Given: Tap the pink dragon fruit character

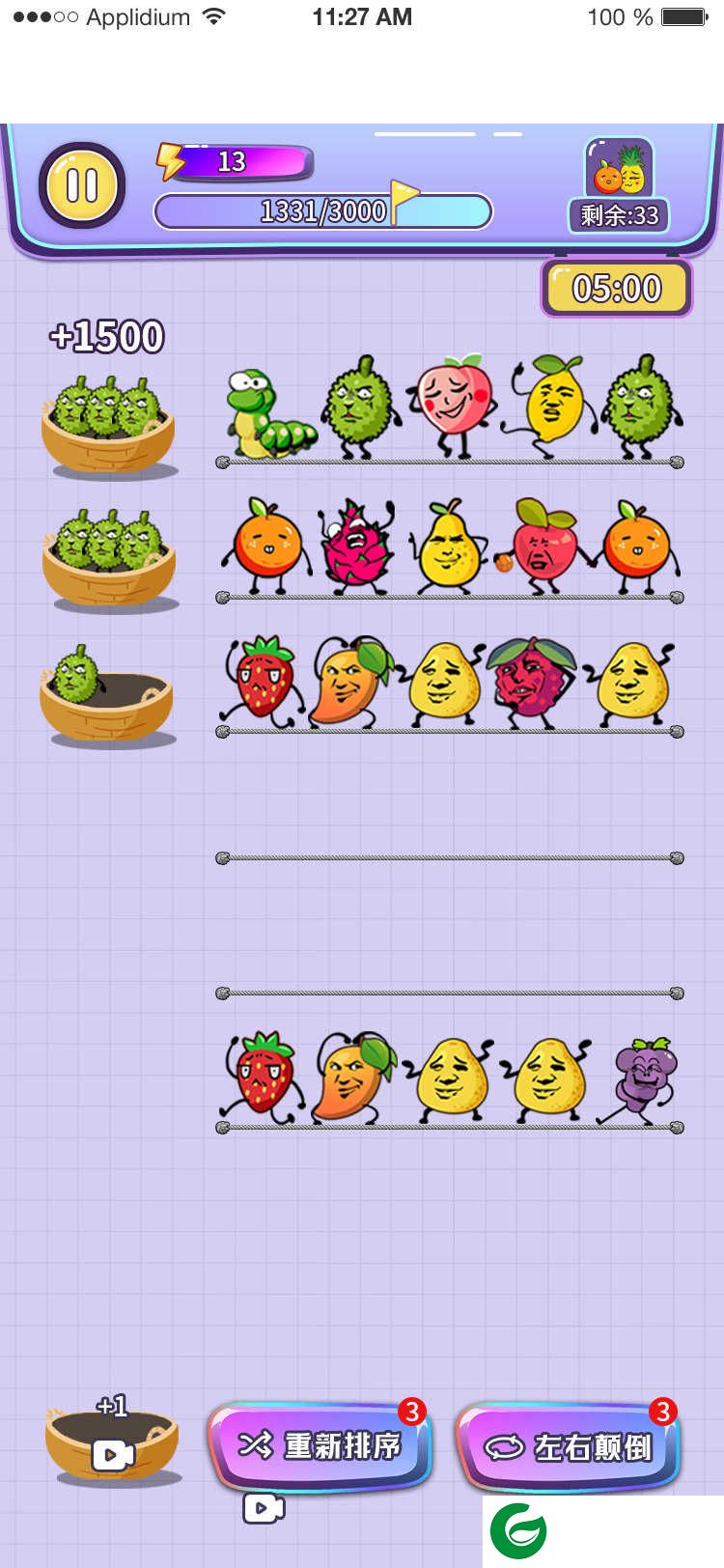Looking at the screenshot, I should 357,546.
